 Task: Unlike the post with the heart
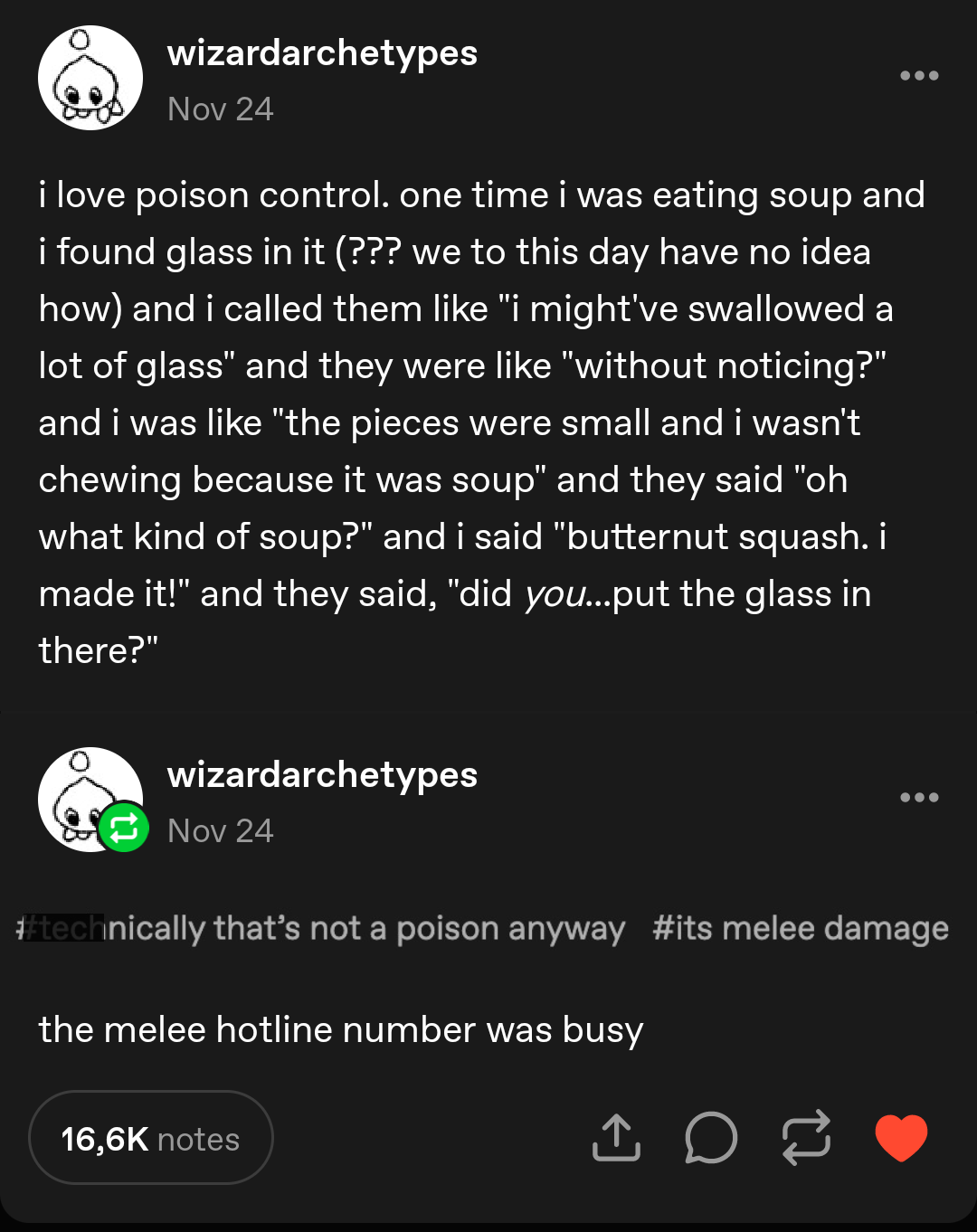[x=901, y=1137]
